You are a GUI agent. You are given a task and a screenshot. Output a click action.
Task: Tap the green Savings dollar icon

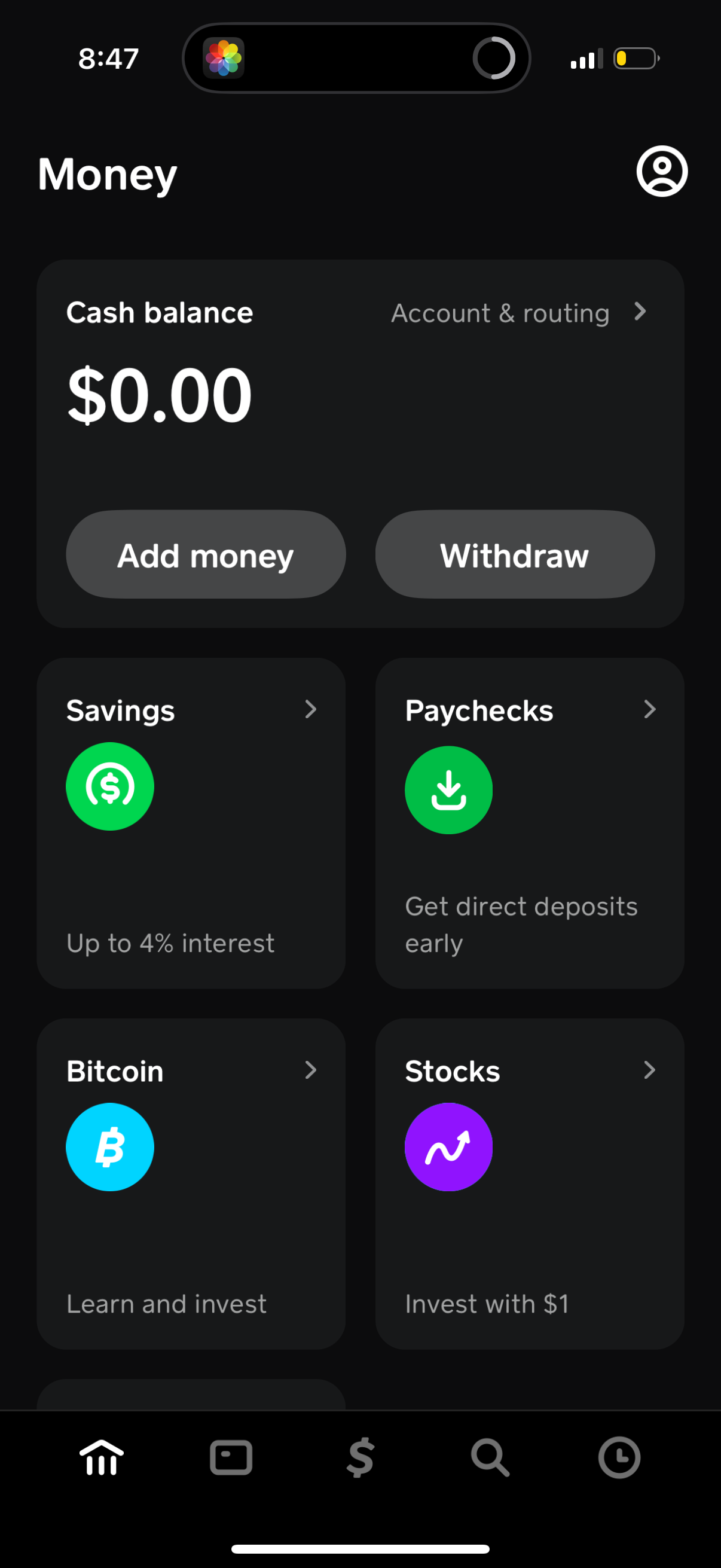point(110,786)
